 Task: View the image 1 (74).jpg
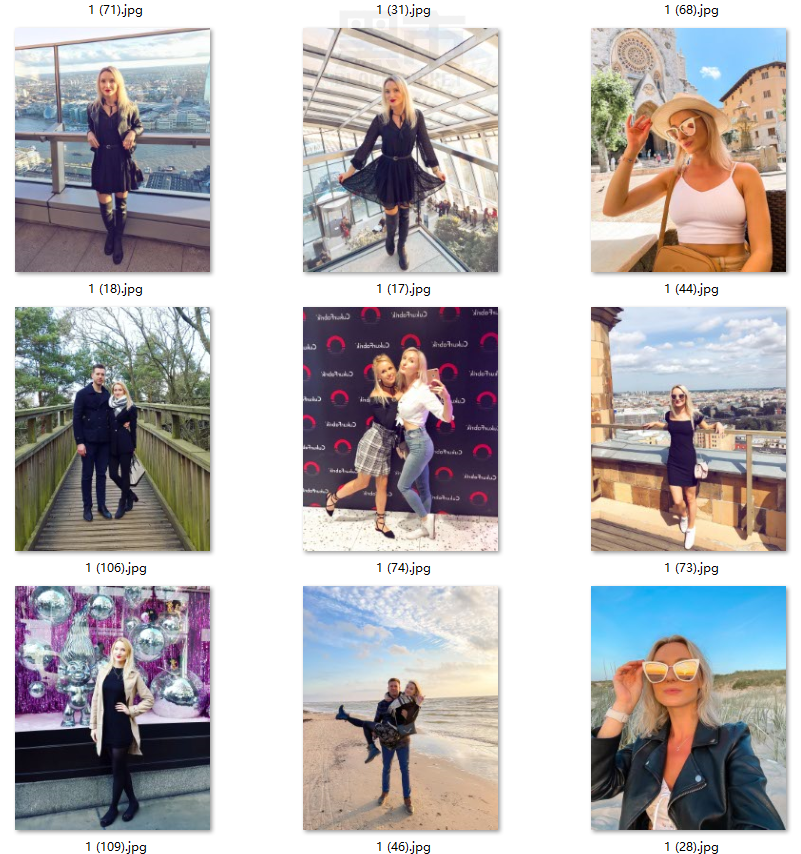click(x=400, y=429)
